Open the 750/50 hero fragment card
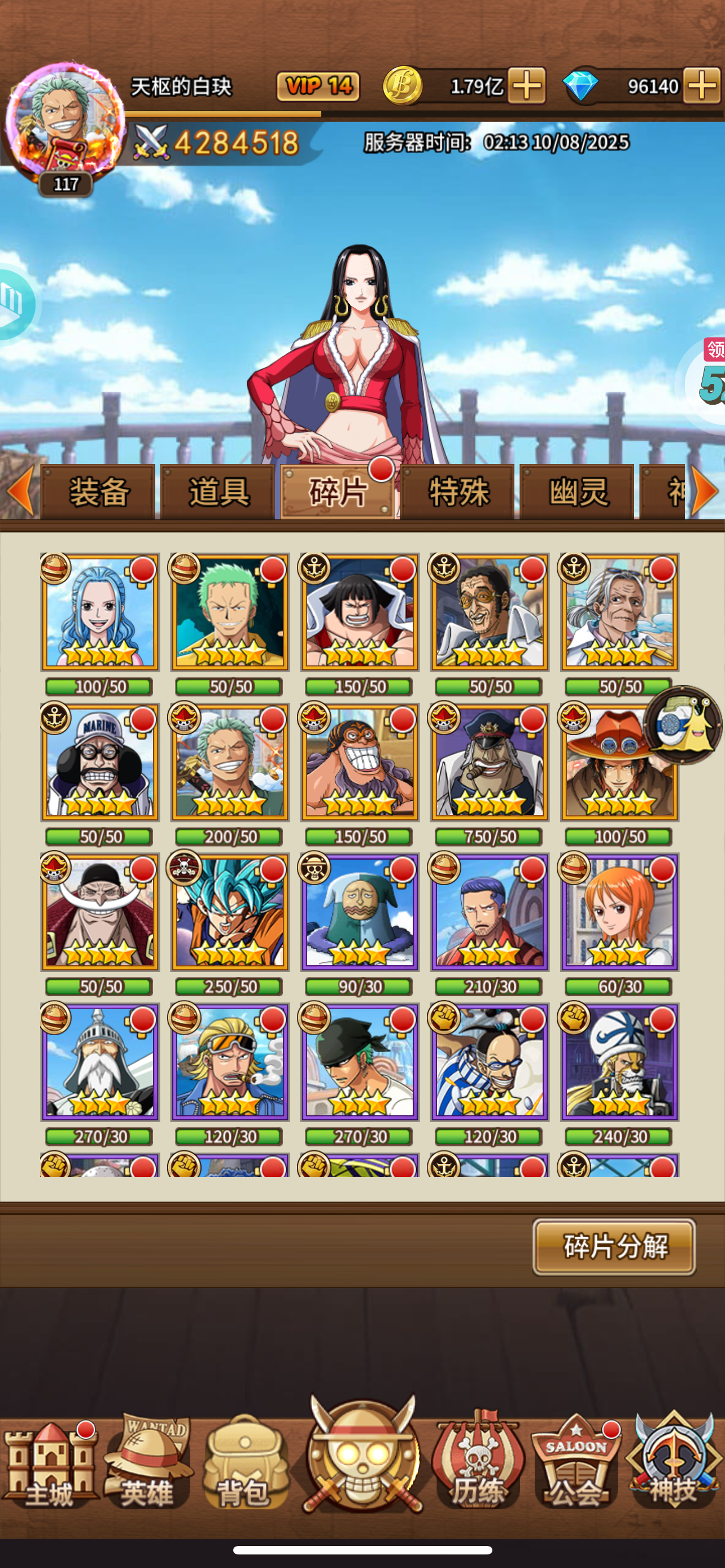 490,762
